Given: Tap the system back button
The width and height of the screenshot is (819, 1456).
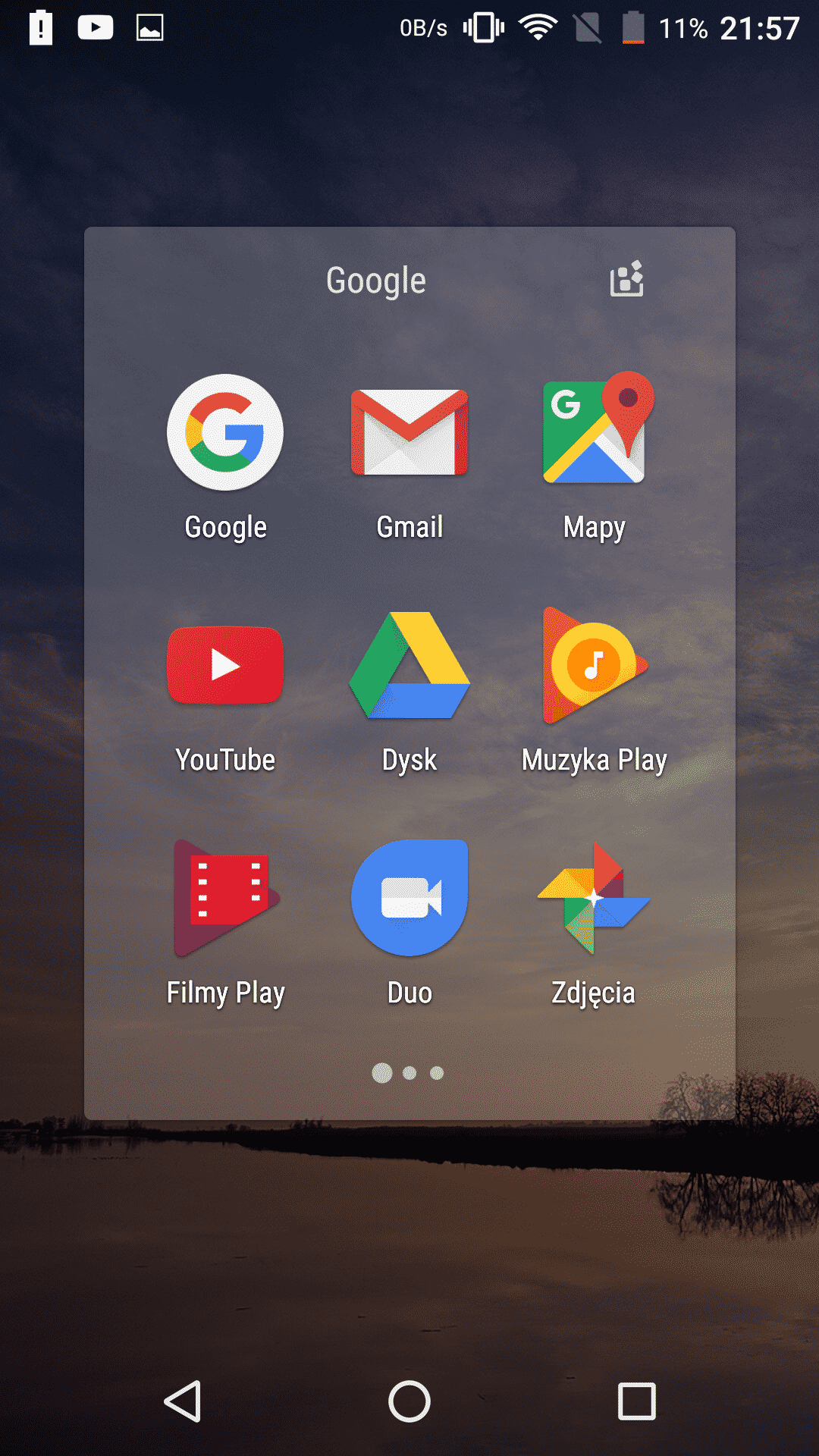Looking at the screenshot, I should coord(183,1401).
